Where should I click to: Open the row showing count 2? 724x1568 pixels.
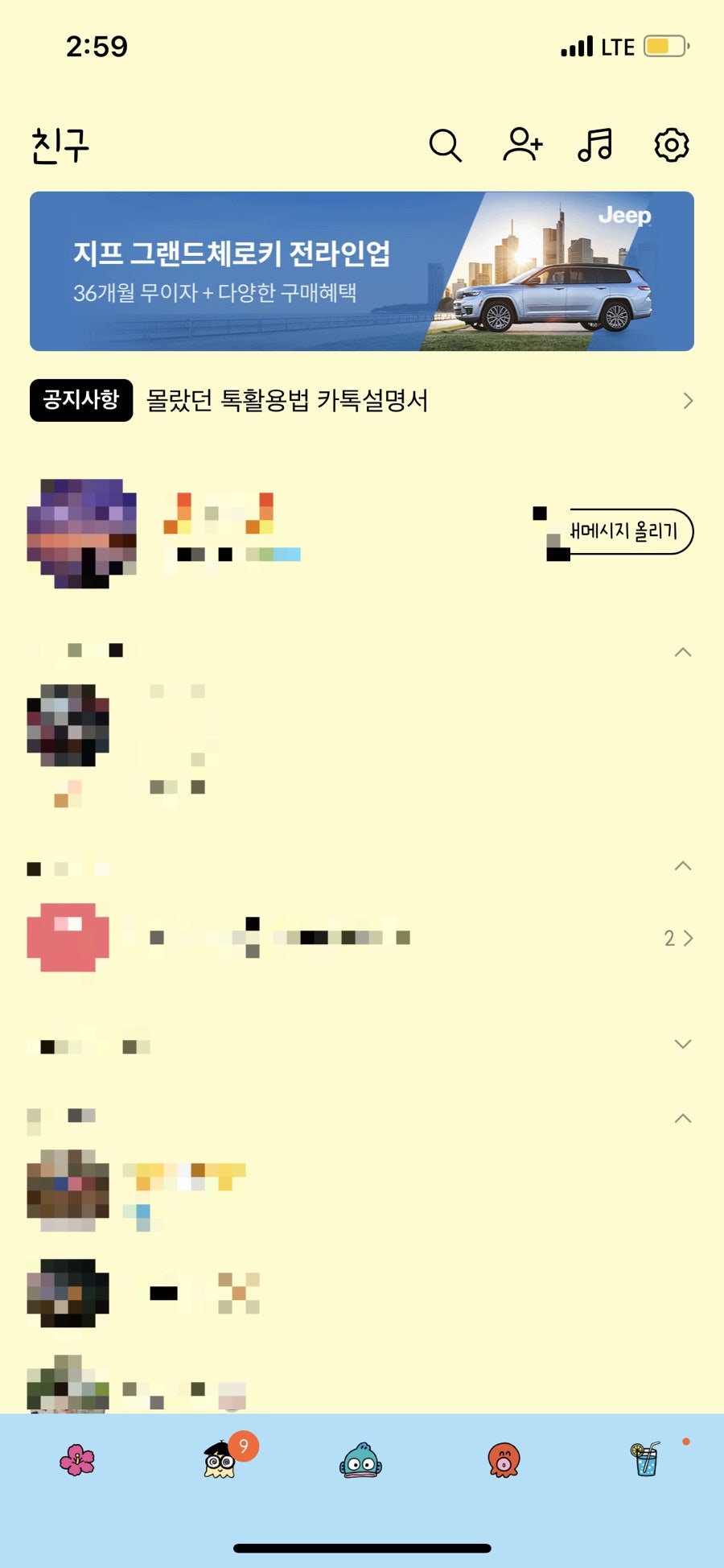[x=362, y=938]
